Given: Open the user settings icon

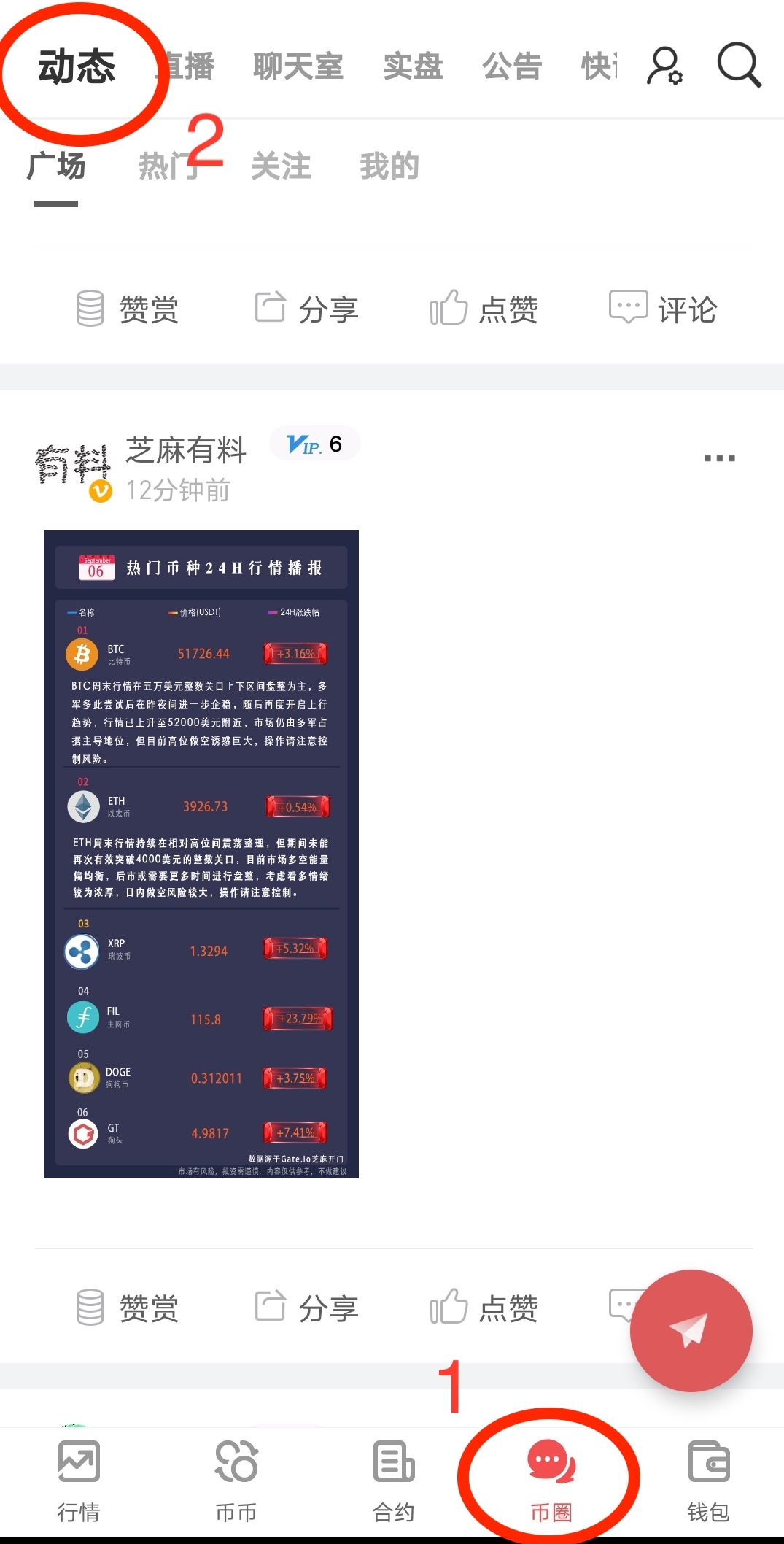Looking at the screenshot, I should coord(664,66).
